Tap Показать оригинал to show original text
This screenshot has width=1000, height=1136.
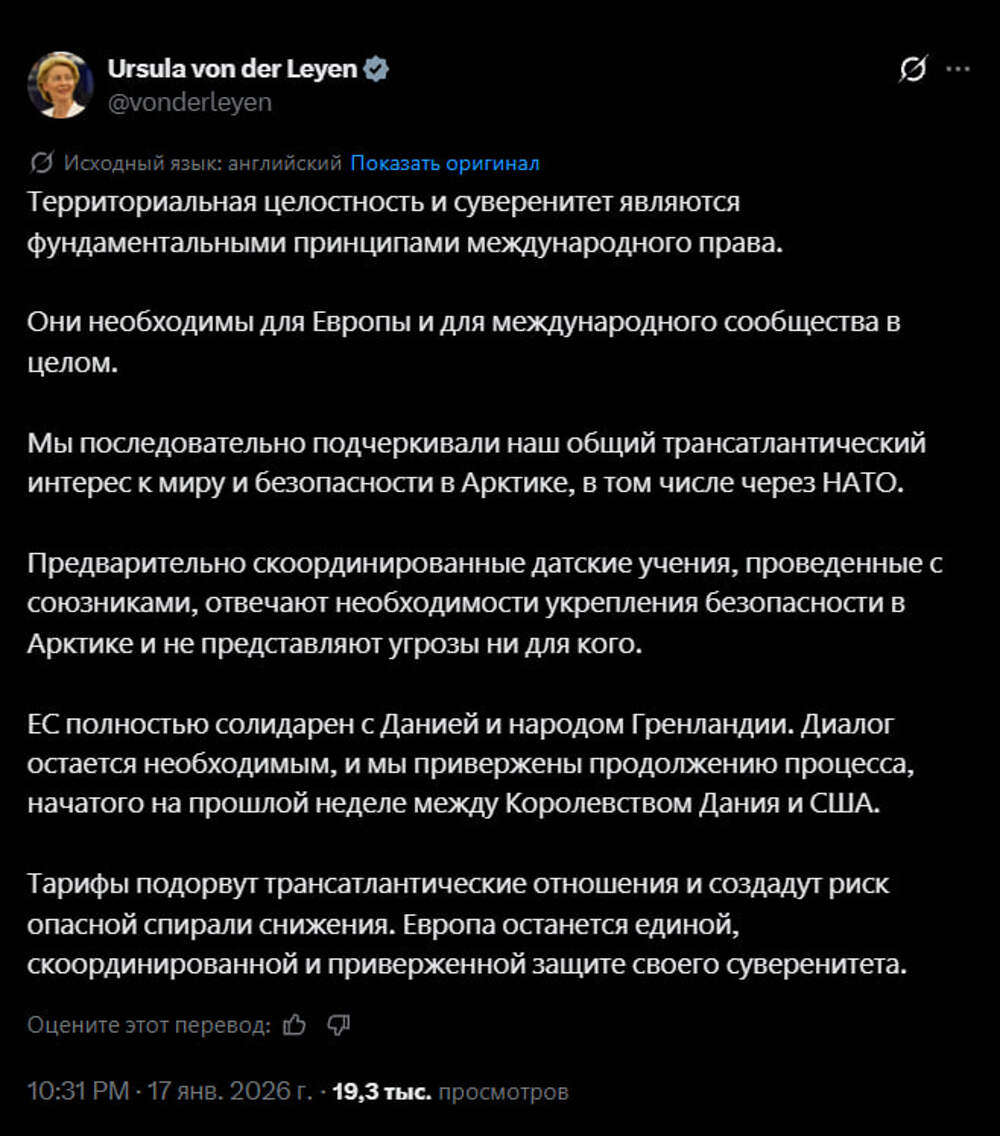click(445, 163)
